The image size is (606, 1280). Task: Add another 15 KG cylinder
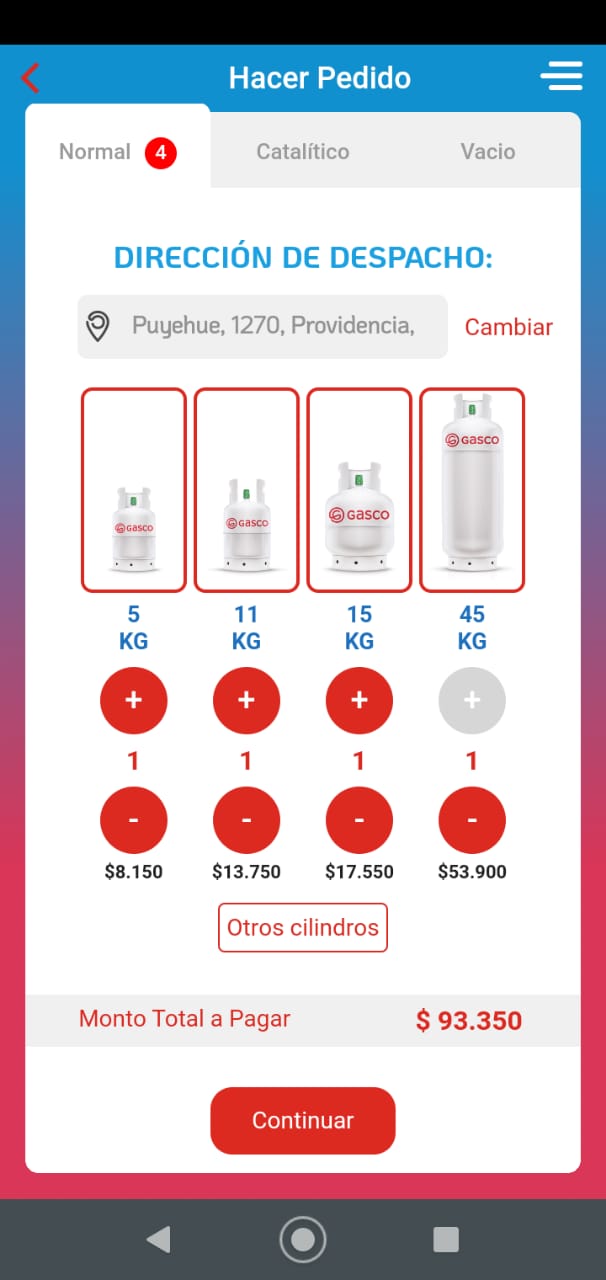tap(359, 701)
